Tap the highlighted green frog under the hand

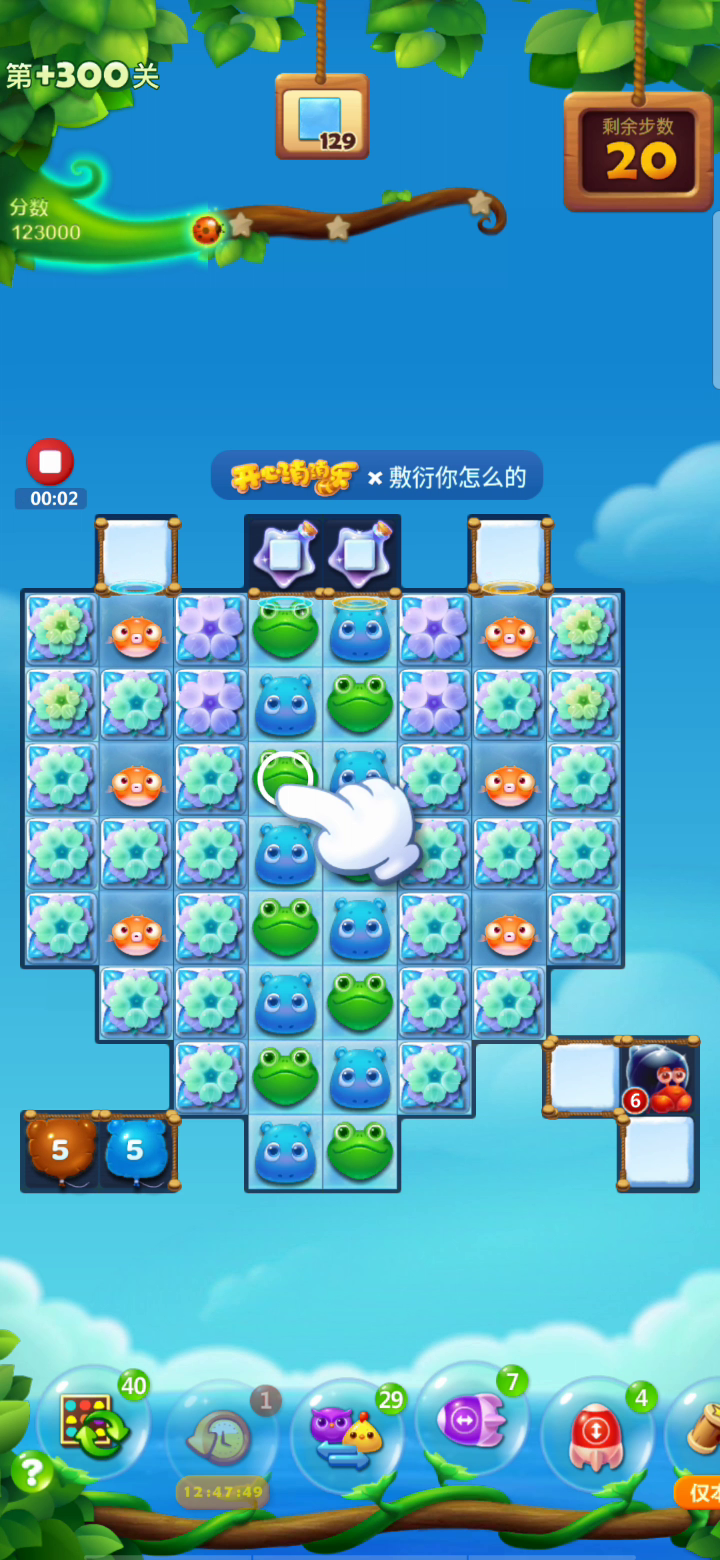[x=285, y=778]
